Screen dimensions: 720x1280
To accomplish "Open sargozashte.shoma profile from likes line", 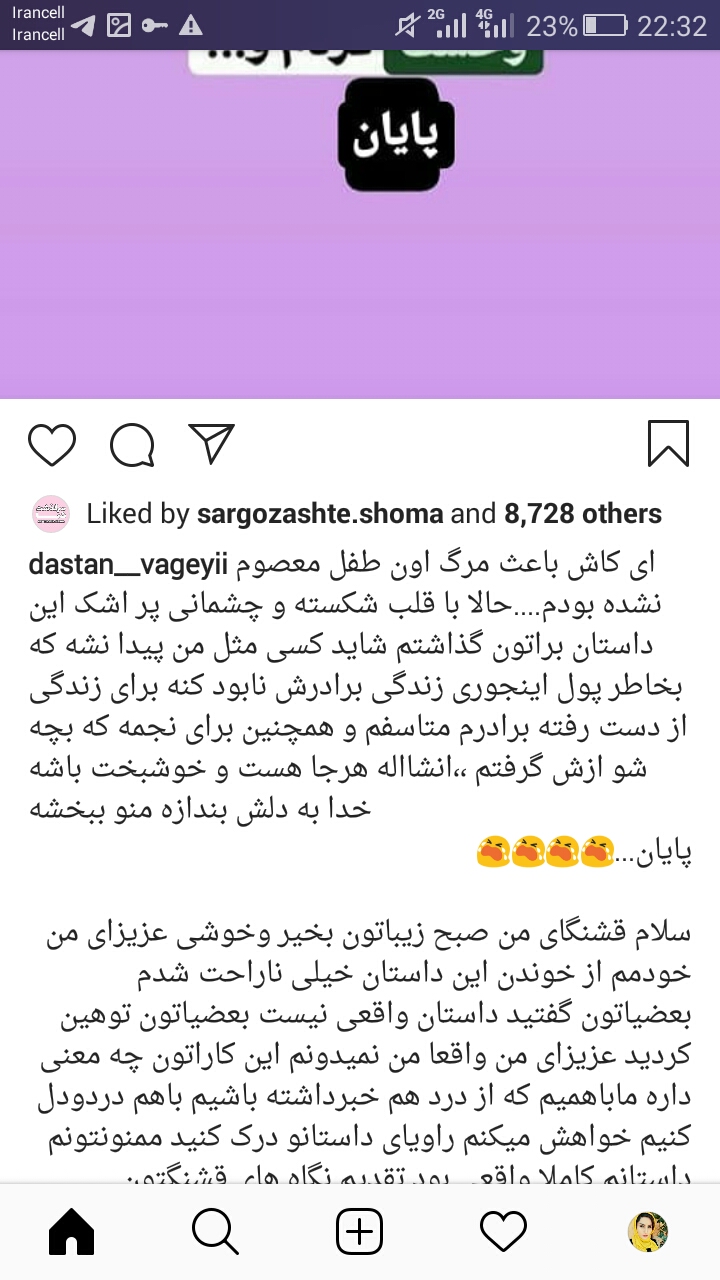I will [x=320, y=514].
